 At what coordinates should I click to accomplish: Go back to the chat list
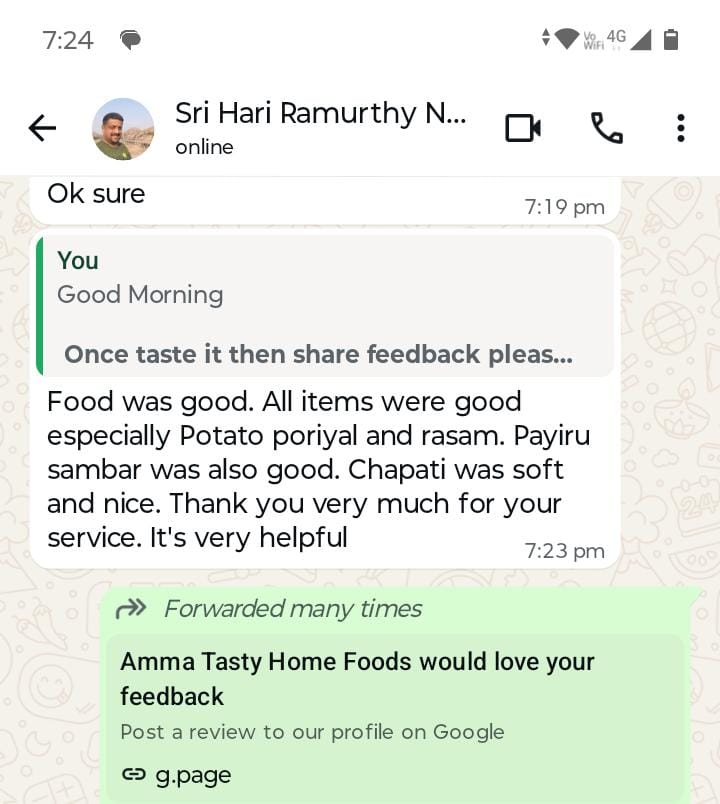[42, 128]
